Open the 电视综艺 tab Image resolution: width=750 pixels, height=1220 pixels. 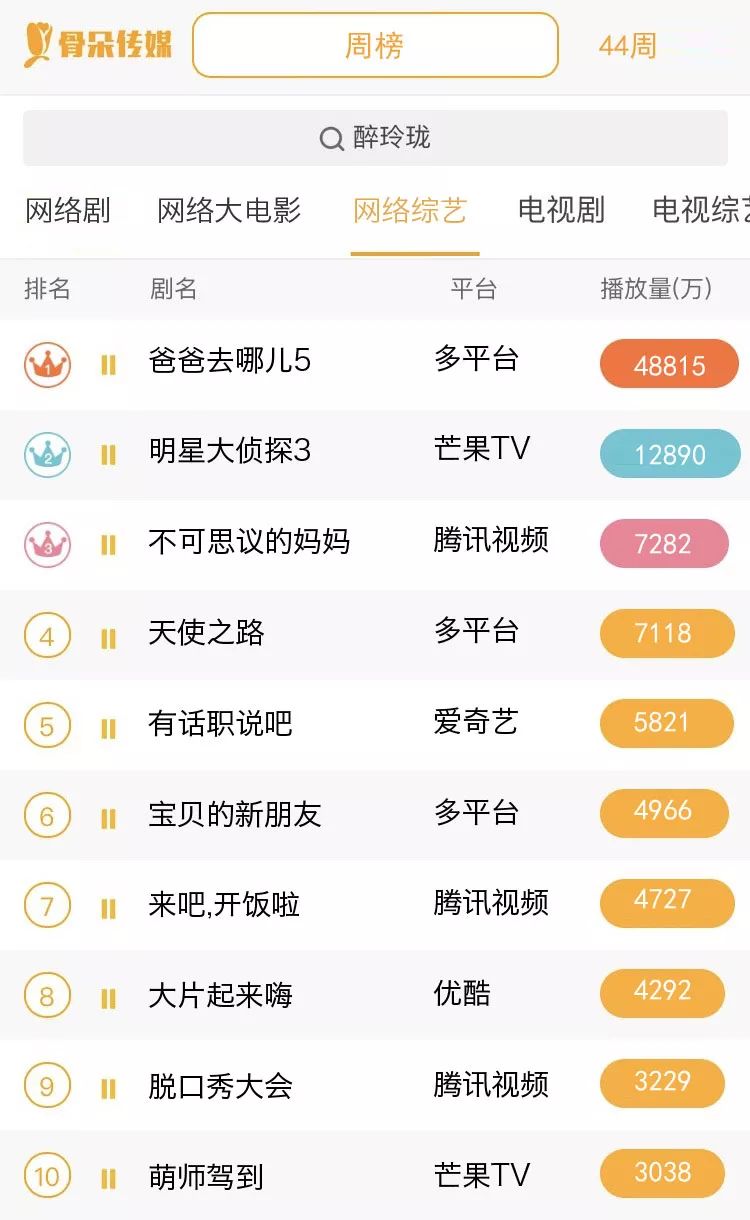(700, 211)
